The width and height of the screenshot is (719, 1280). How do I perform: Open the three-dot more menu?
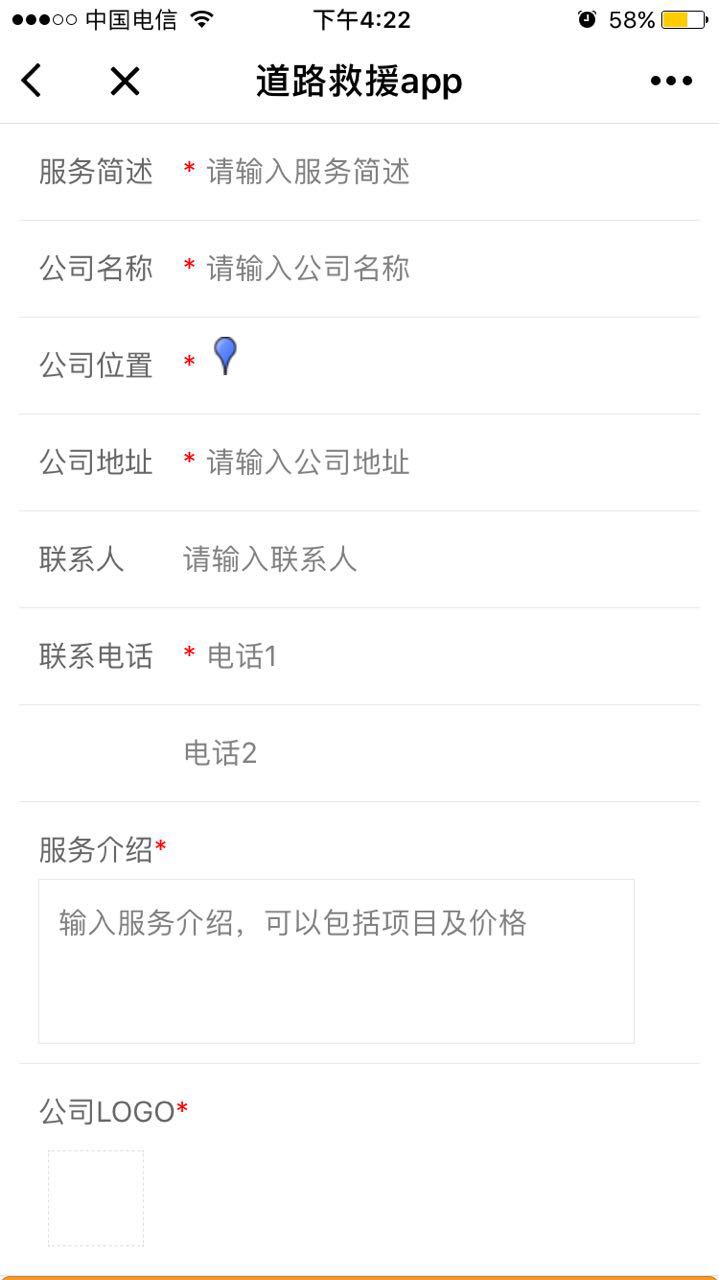[x=671, y=81]
